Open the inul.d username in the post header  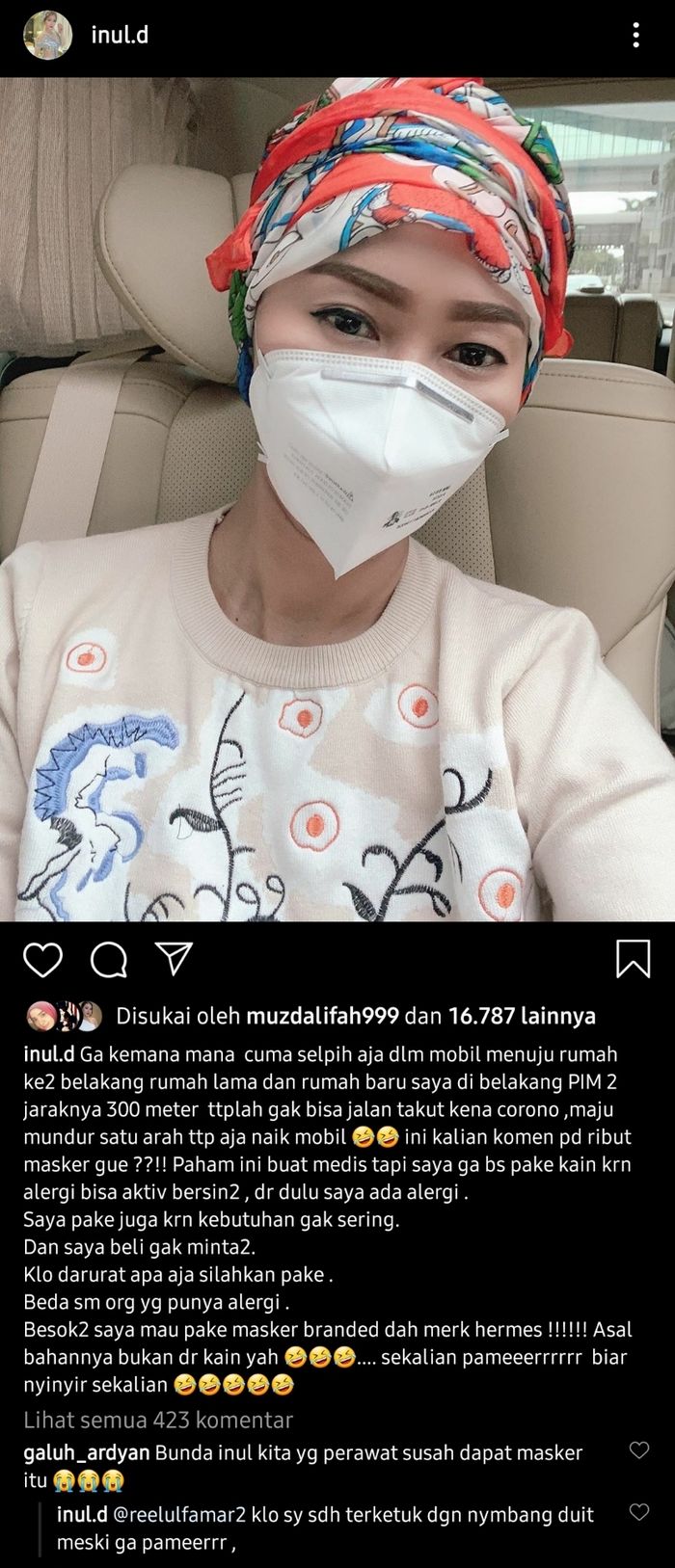coord(120,36)
